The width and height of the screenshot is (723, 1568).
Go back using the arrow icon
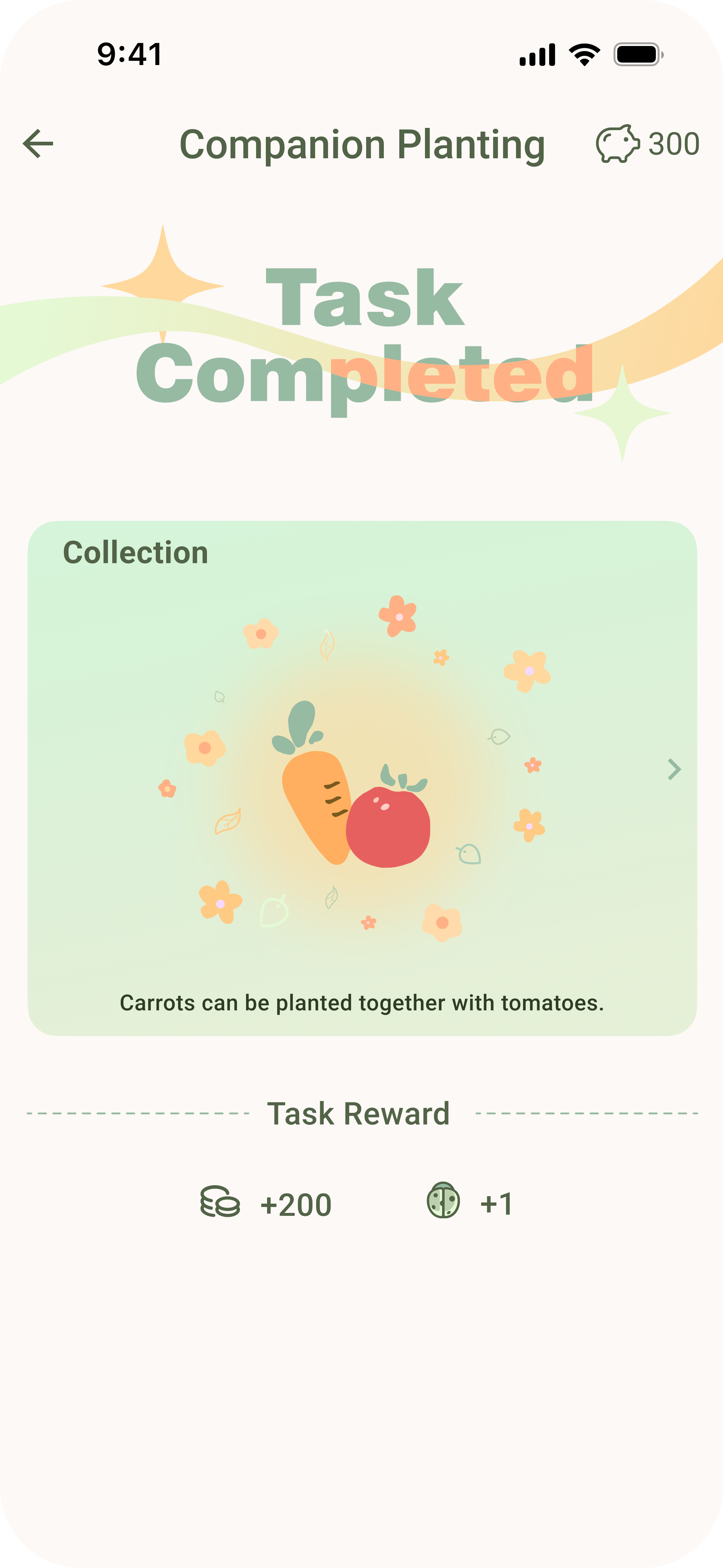coord(38,144)
